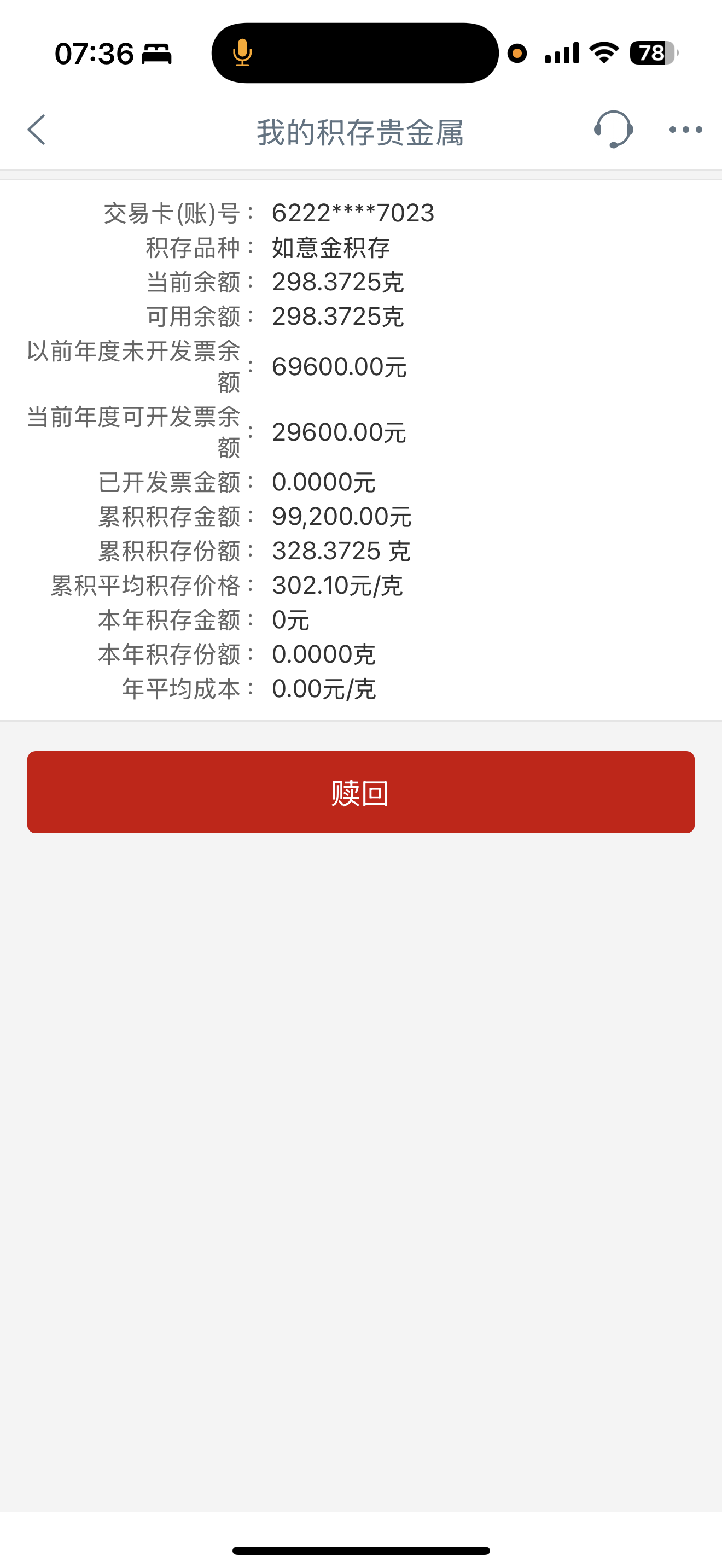Go back from 我的积存贵金属 page
722x1568 pixels.
[x=37, y=130]
